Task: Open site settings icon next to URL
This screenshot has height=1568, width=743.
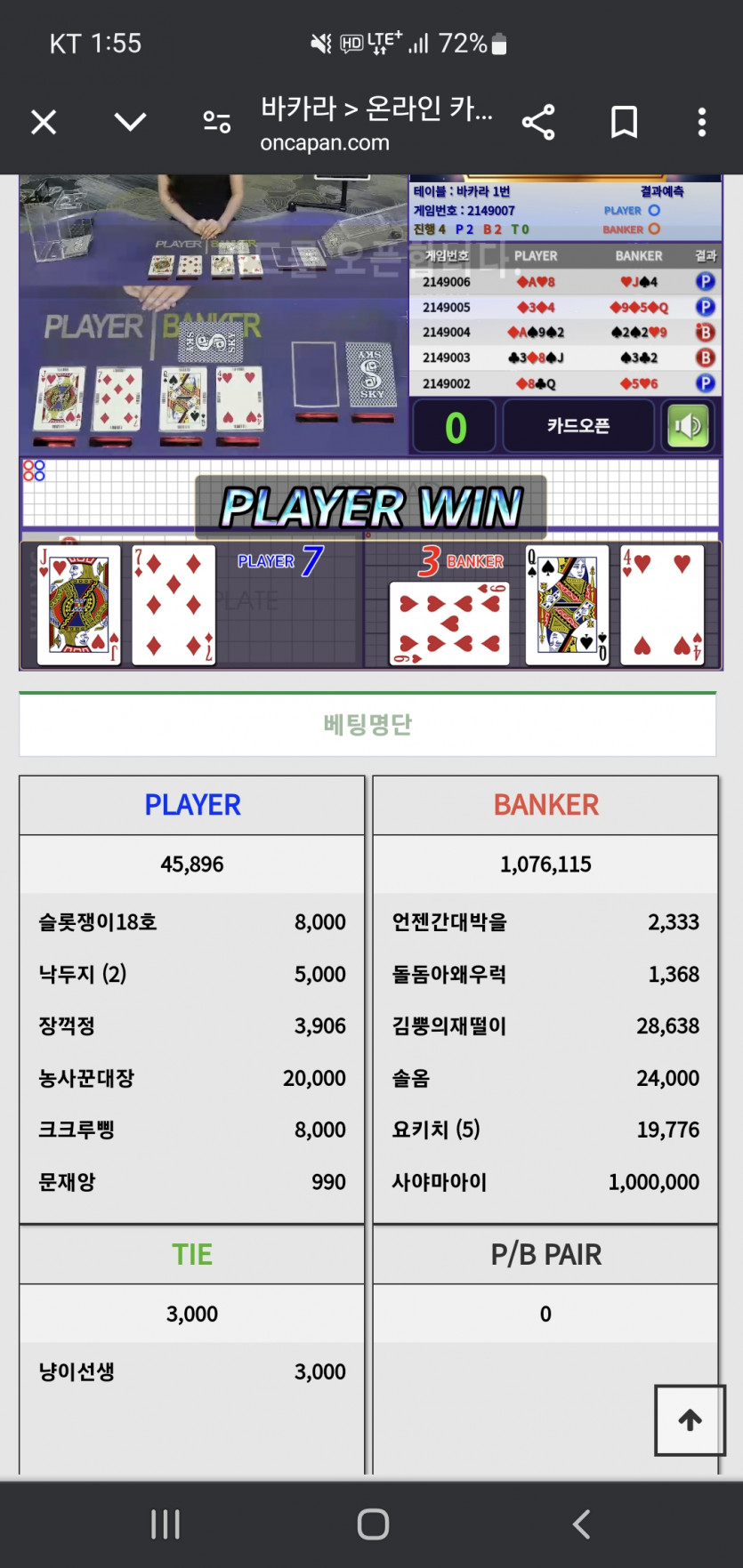Action: click(216, 122)
